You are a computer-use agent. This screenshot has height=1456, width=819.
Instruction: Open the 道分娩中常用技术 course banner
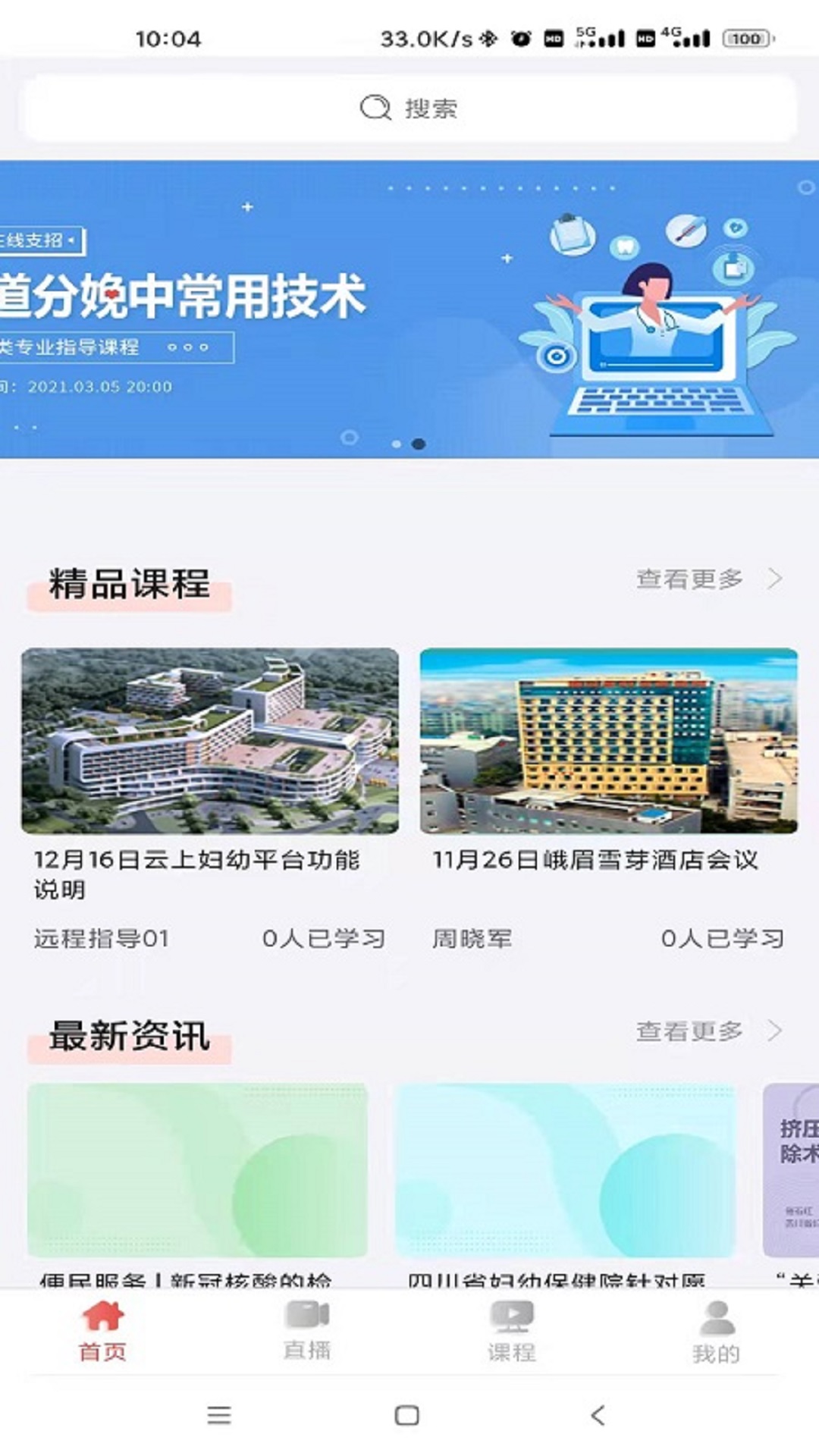tap(409, 309)
